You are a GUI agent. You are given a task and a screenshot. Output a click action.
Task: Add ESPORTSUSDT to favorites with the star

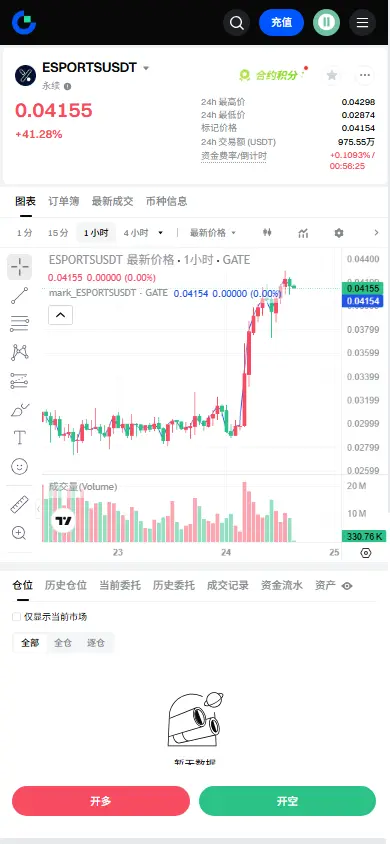[x=332, y=75]
